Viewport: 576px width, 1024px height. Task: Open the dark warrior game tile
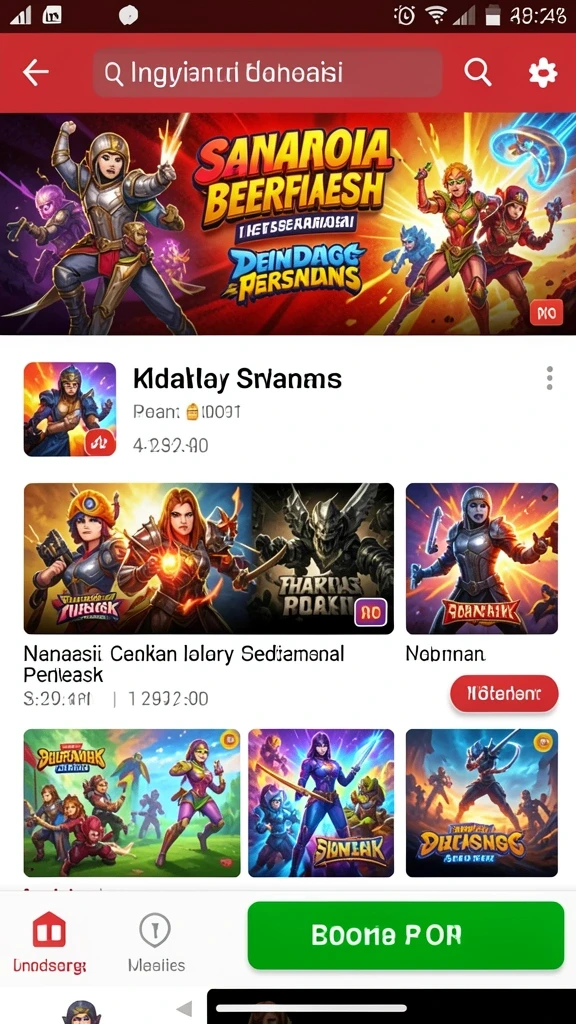(482, 803)
